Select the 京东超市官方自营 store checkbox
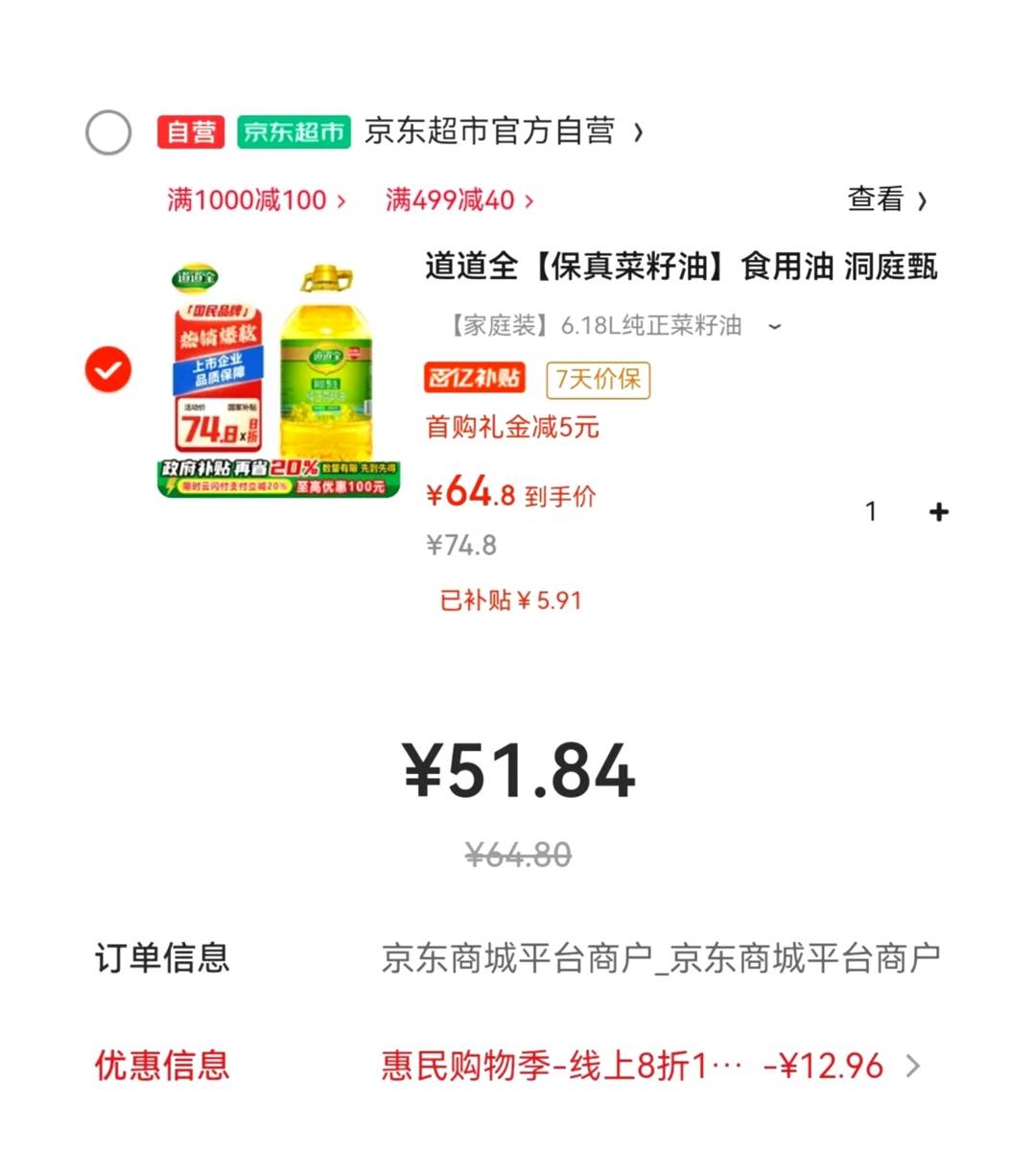The height and width of the screenshot is (1174, 1036). [x=108, y=132]
